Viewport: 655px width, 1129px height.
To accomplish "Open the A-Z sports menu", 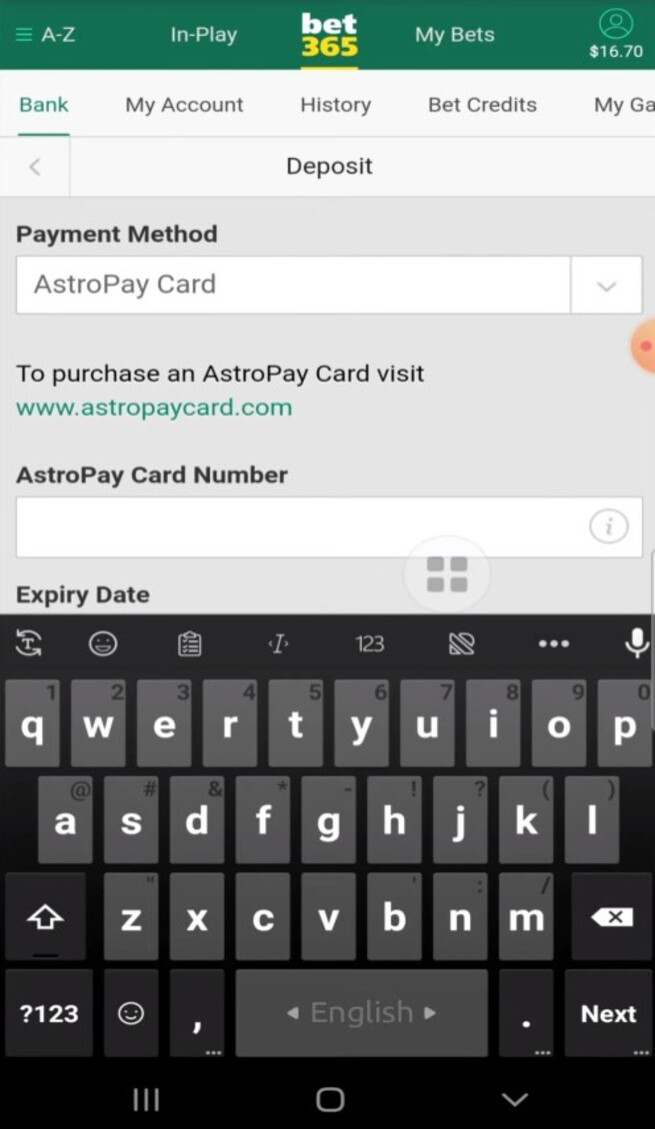I will [45, 35].
